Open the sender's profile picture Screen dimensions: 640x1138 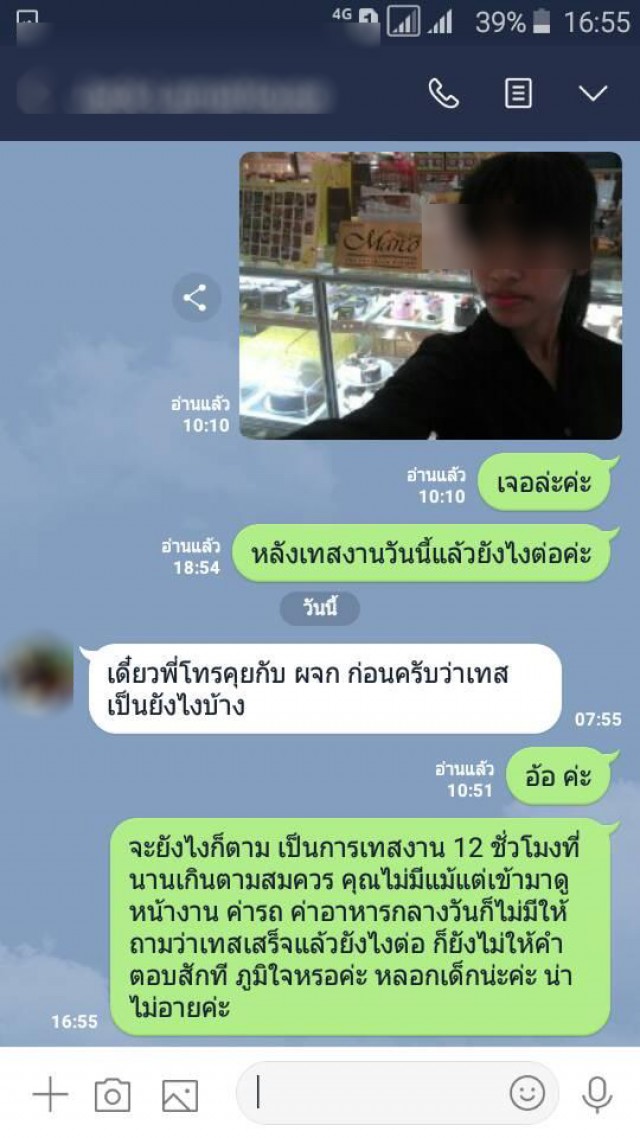pyautogui.click(x=38, y=673)
